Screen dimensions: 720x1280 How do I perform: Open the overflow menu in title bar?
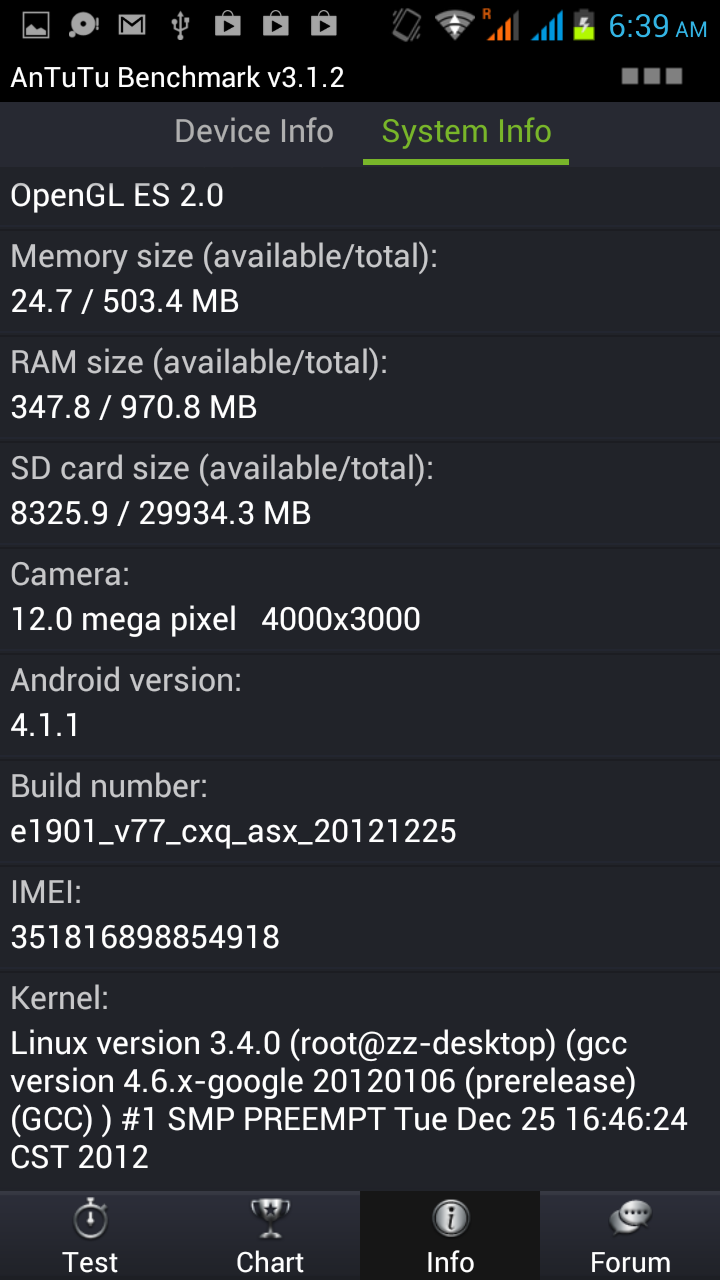pos(651,77)
